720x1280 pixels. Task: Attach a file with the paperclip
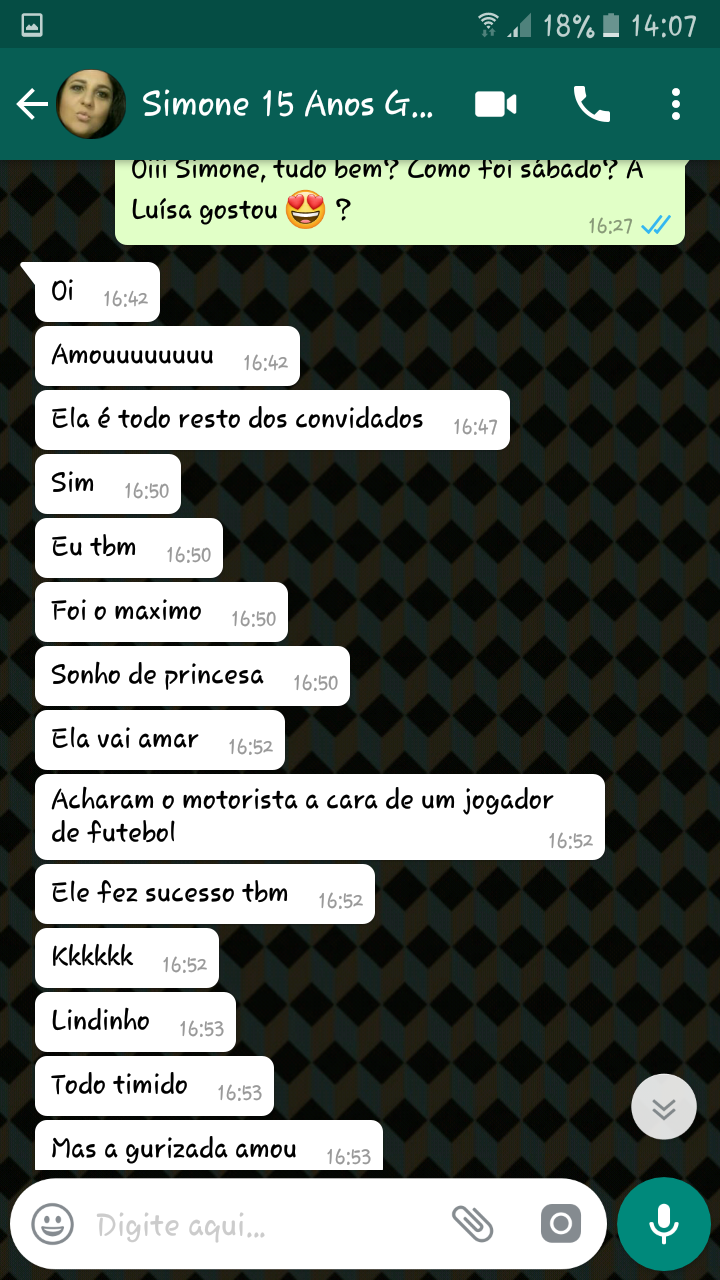point(473,1223)
